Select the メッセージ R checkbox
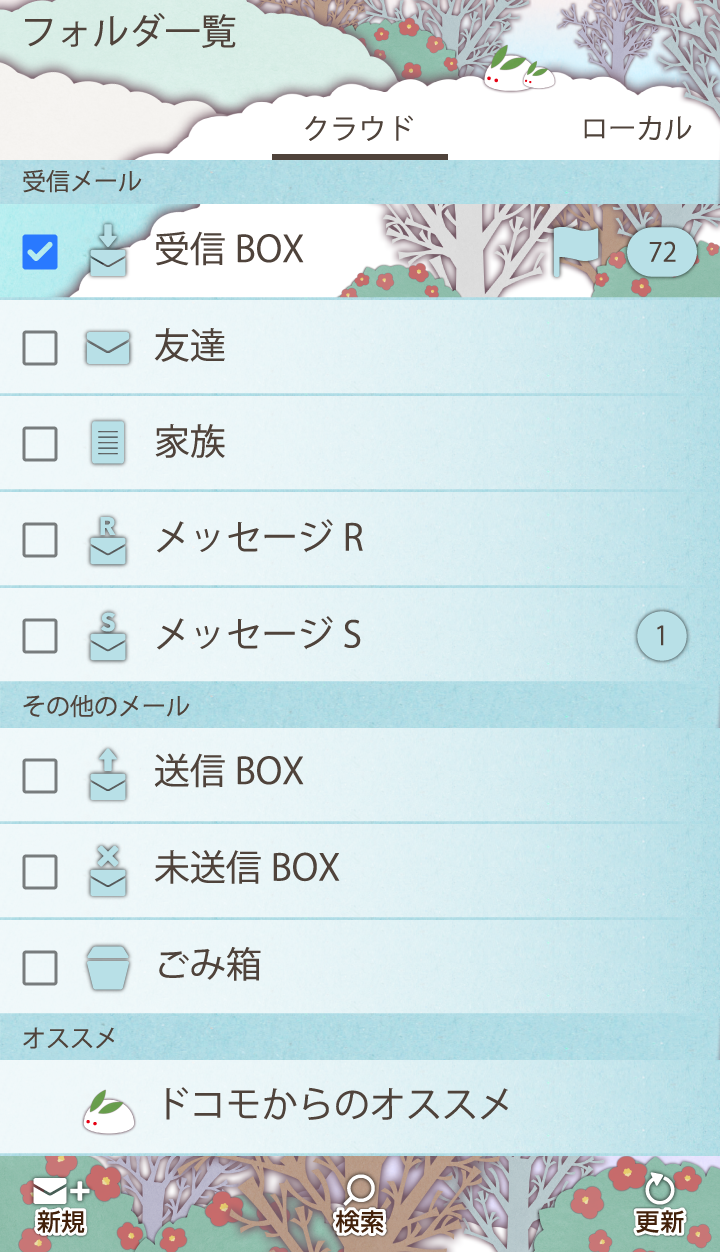 tap(40, 540)
